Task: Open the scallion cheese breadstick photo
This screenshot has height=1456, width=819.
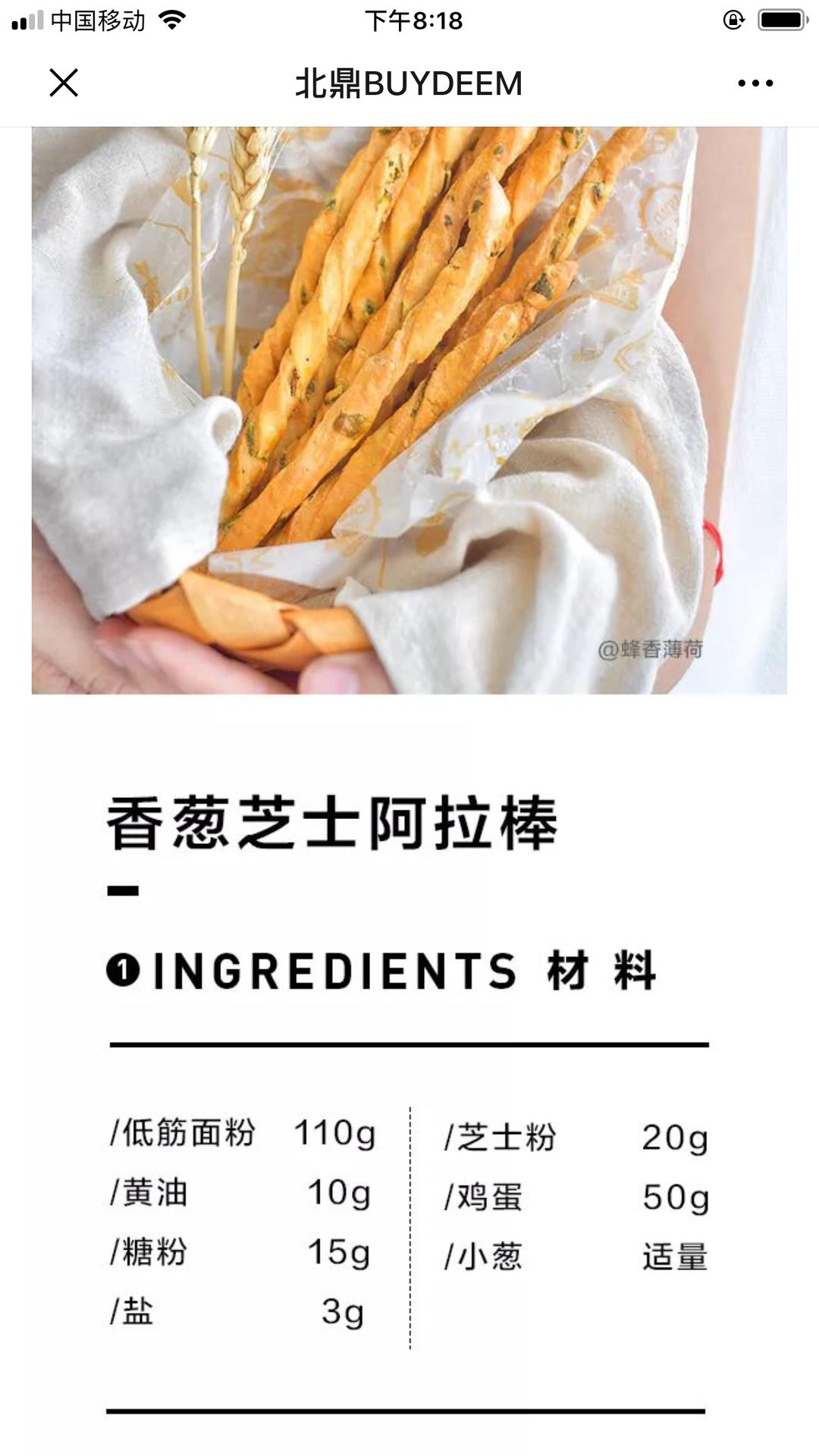Action: pos(409,410)
